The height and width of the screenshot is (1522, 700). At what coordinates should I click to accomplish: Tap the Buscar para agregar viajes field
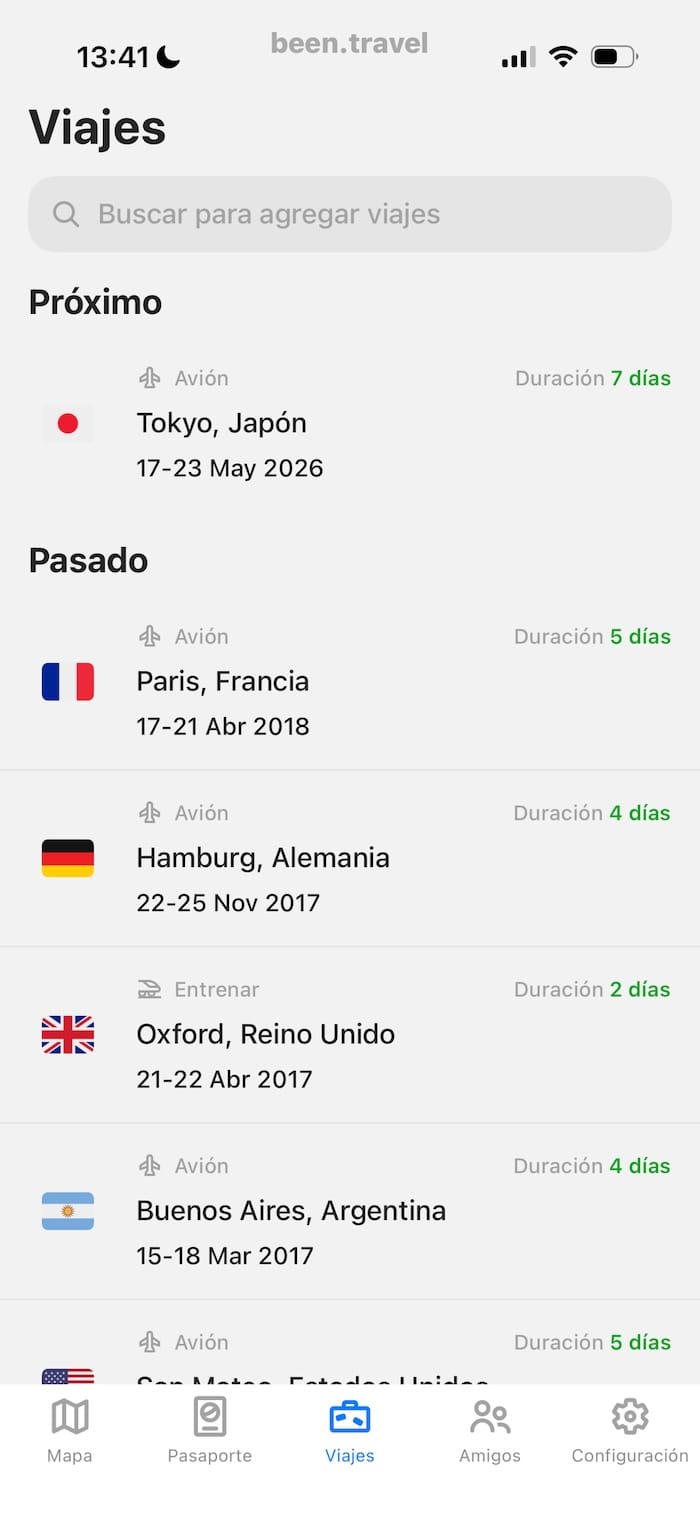350,214
